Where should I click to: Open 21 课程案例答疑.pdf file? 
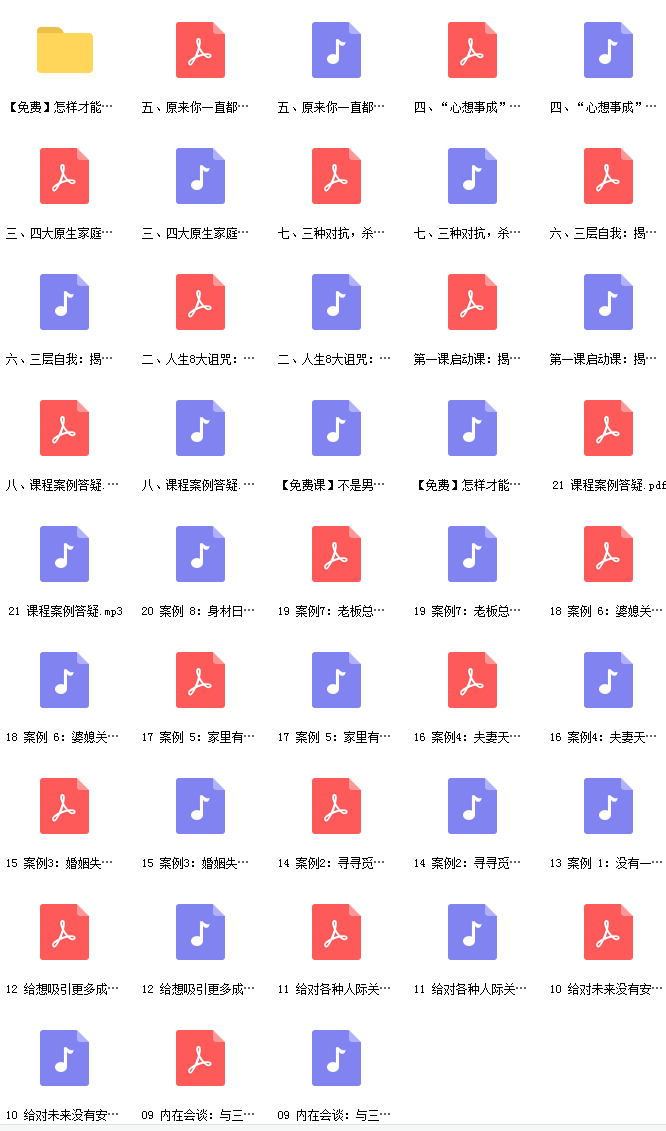(x=608, y=428)
